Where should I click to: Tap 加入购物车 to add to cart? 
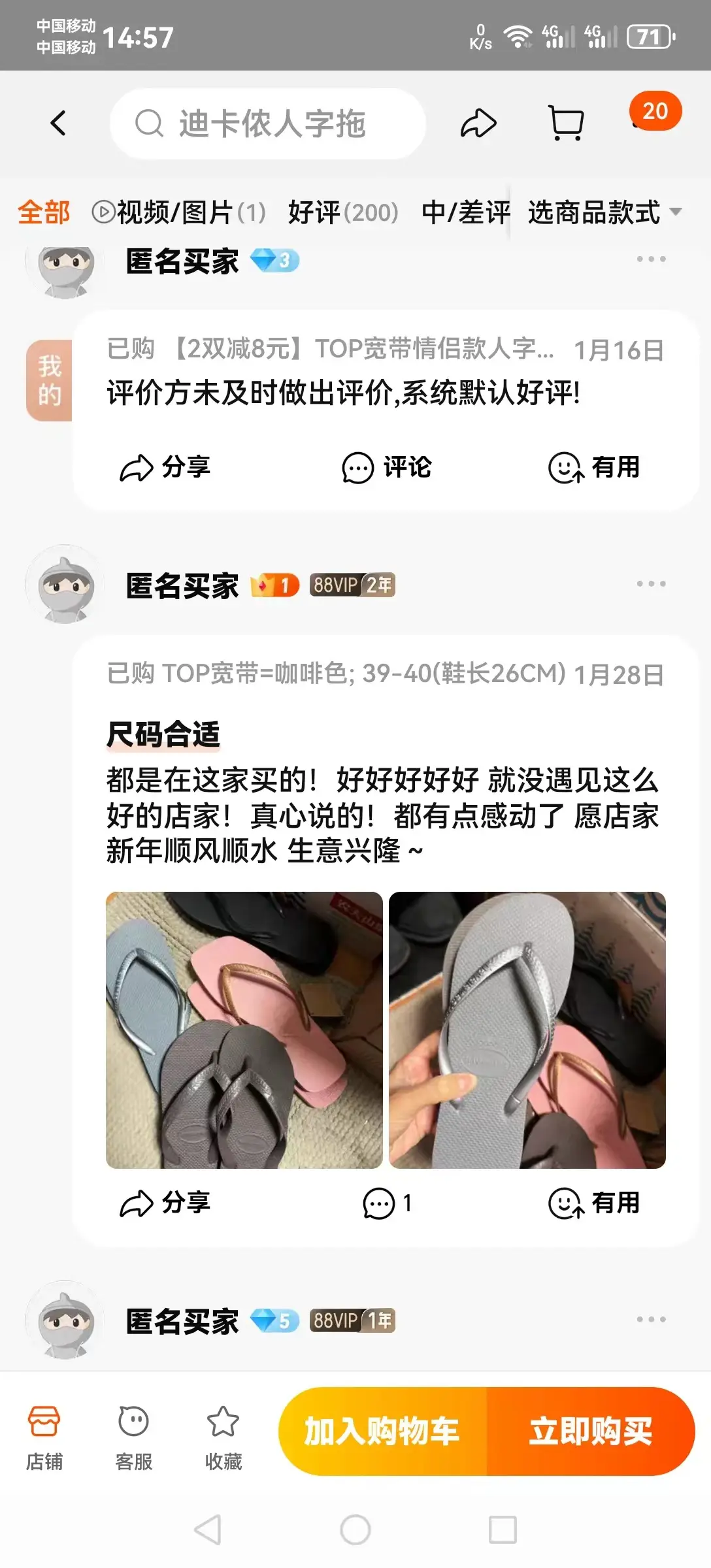point(382,1431)
